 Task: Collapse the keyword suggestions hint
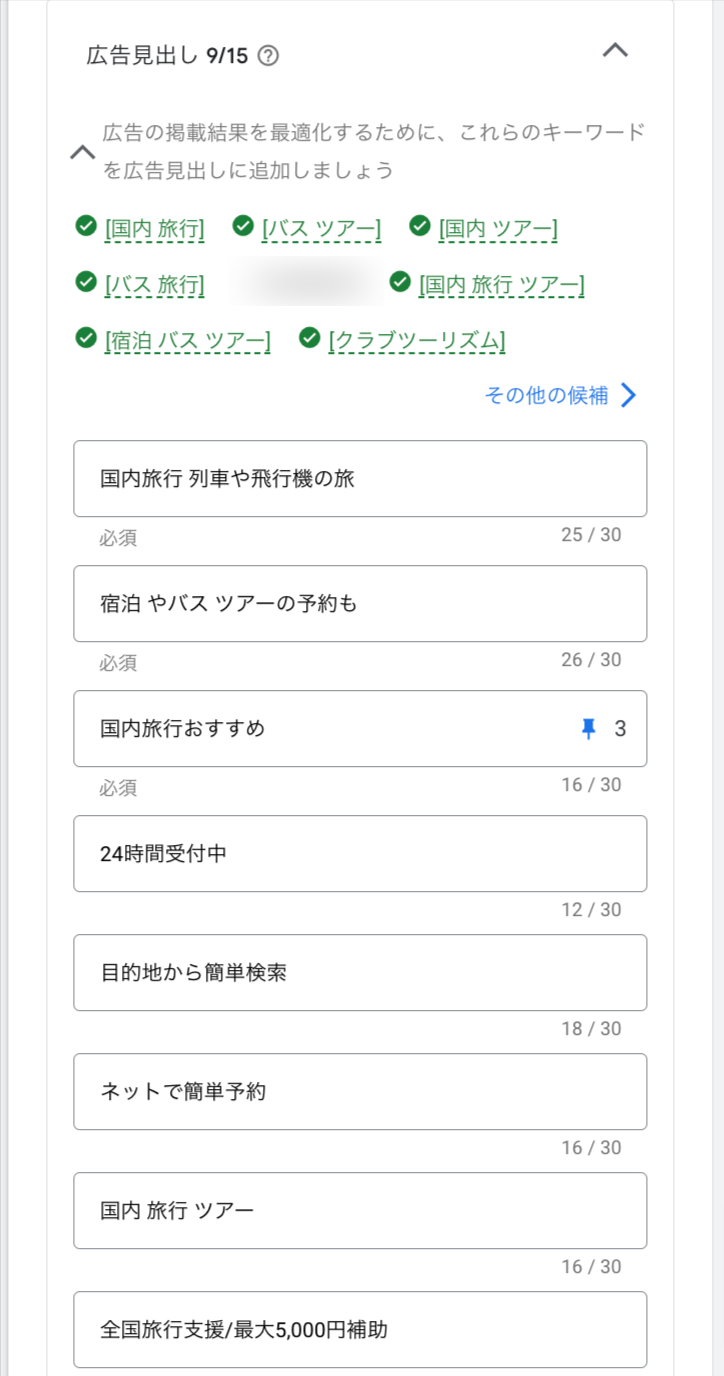point(83,152)
